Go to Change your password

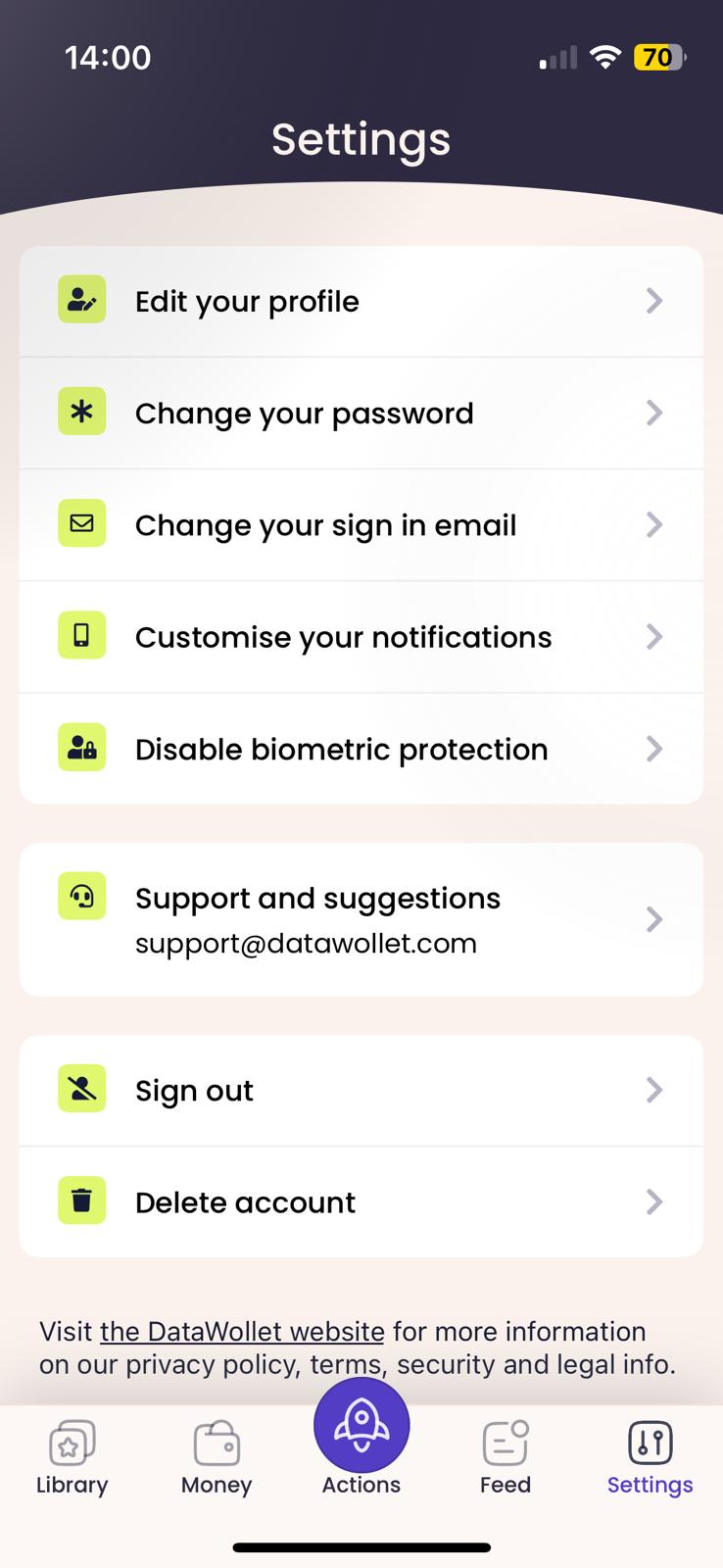(361, 413)
